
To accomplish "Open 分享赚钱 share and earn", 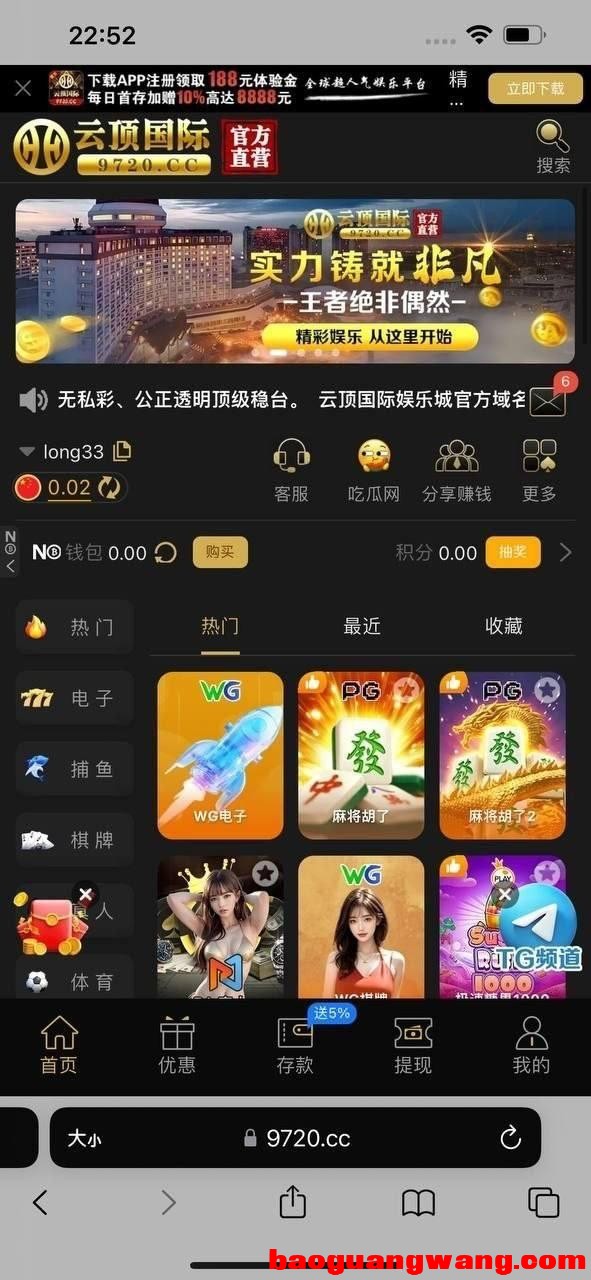I will (457, 470).
